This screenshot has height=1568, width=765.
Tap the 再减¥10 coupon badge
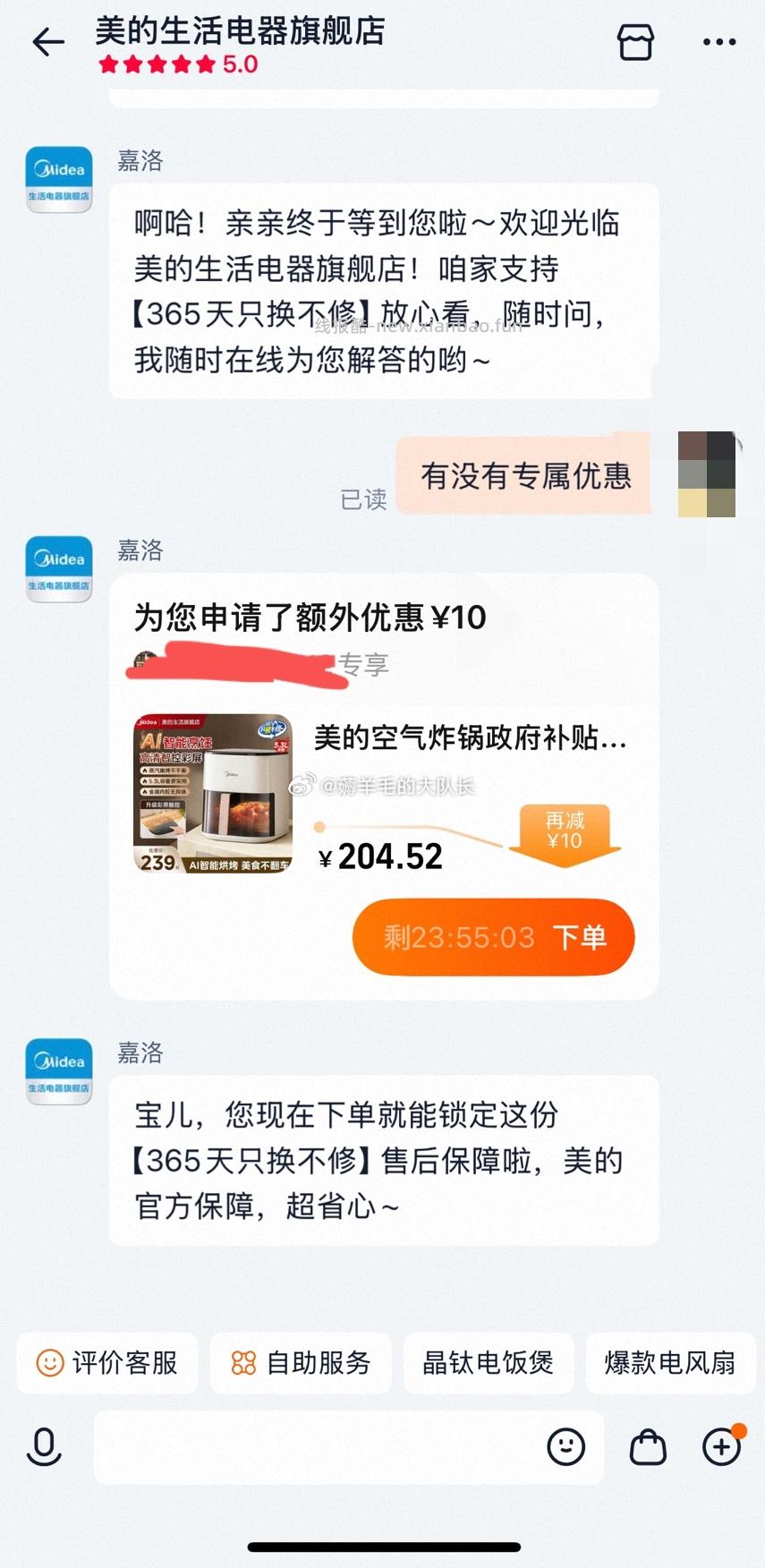(565, 831)
